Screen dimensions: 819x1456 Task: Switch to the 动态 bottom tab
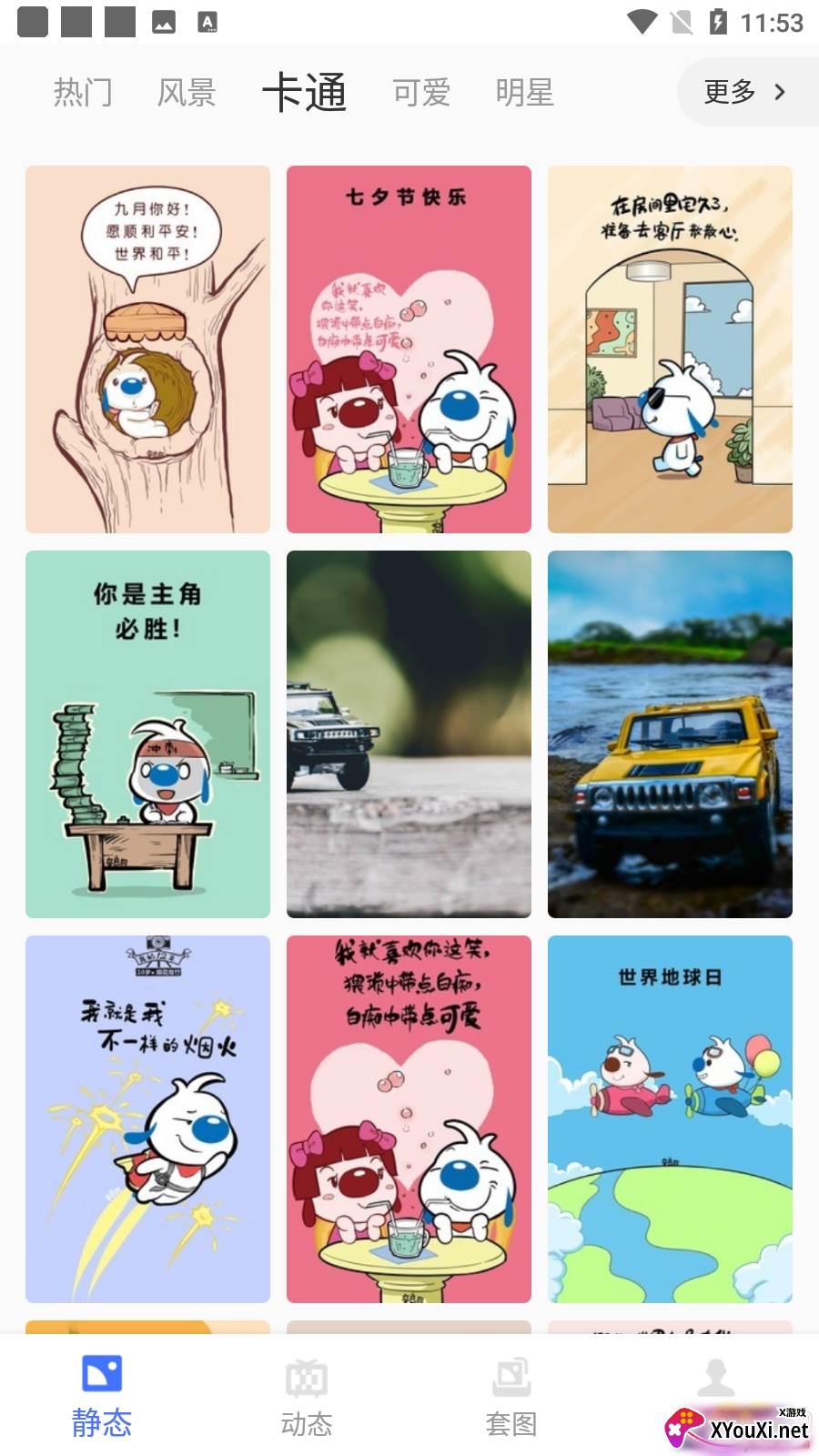307,1397
